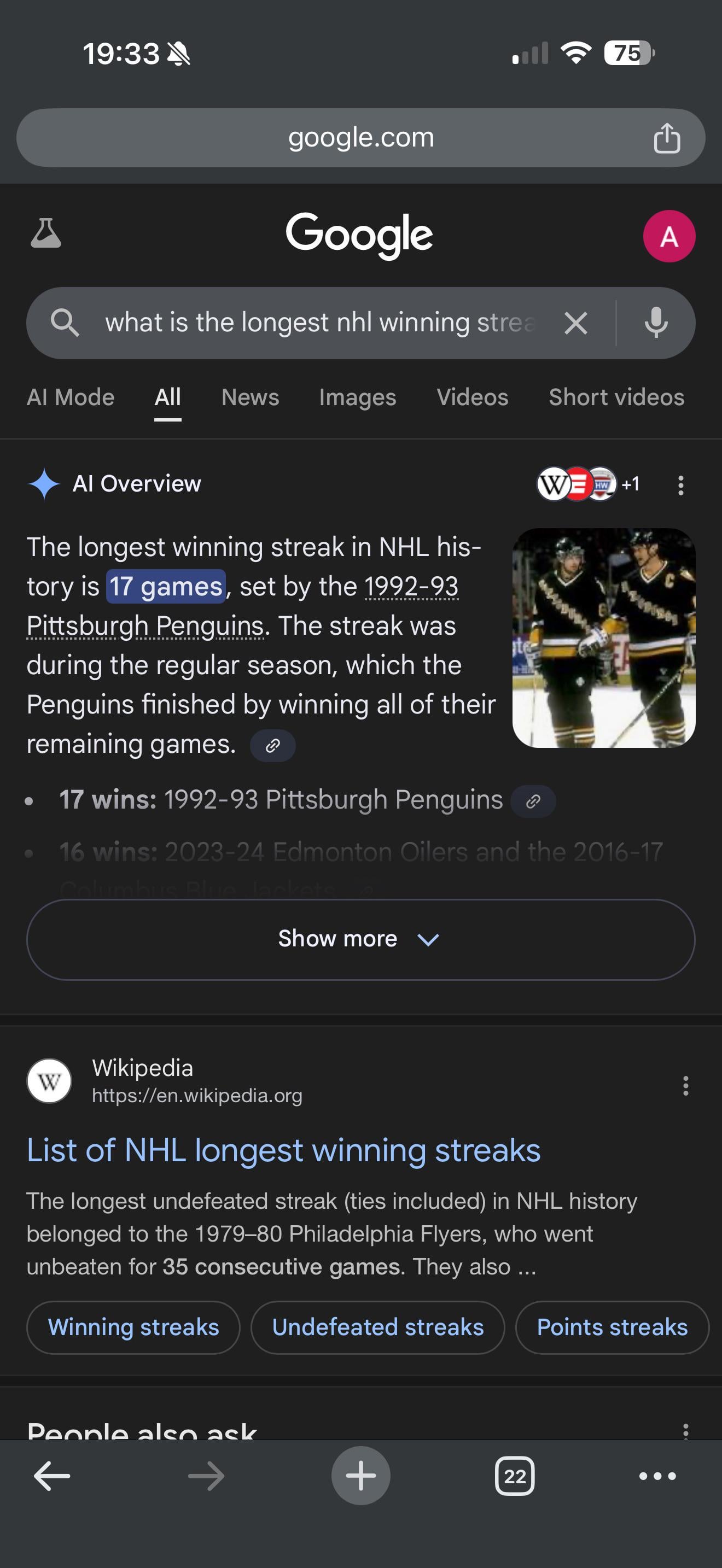Edit the search query field
722x1568 pixels.
click(x=319, y=323)
